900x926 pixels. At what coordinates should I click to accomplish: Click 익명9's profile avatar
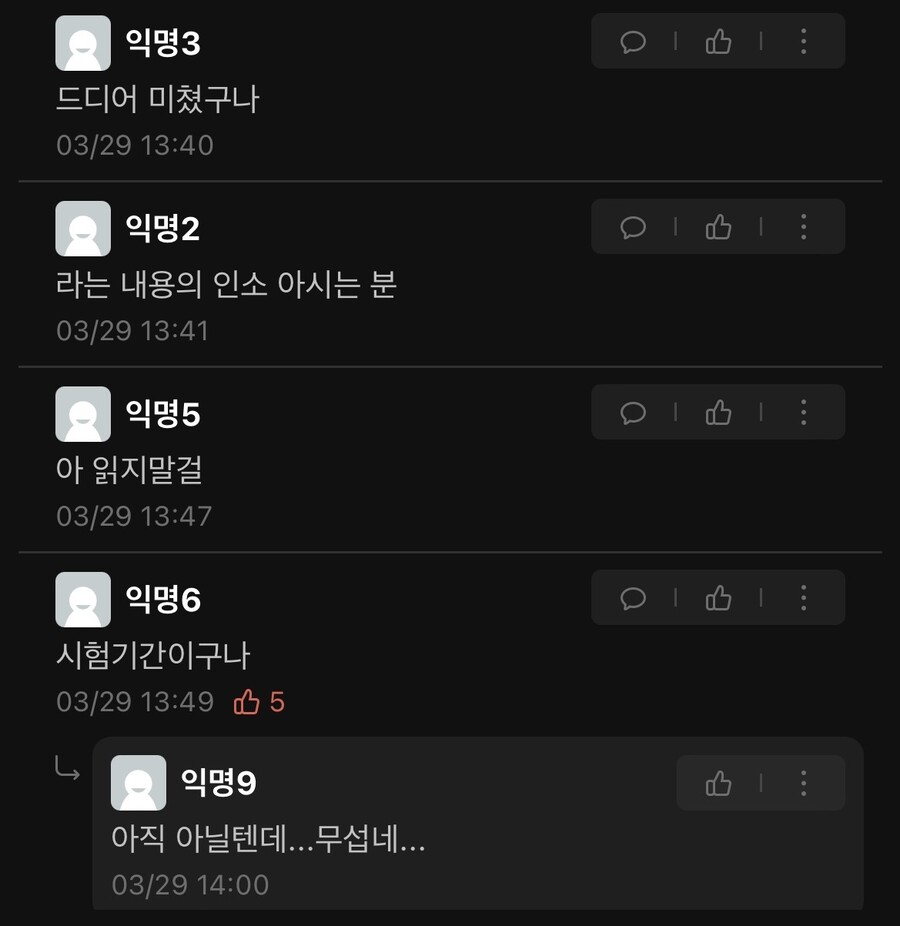click(138, 783)
